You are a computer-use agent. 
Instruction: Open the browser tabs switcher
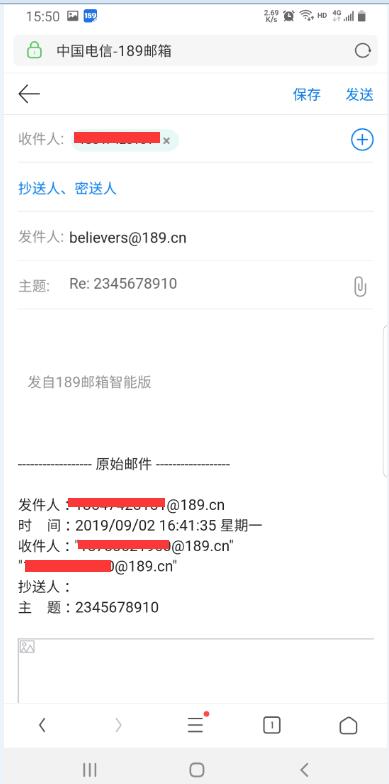tap(272, 725)
